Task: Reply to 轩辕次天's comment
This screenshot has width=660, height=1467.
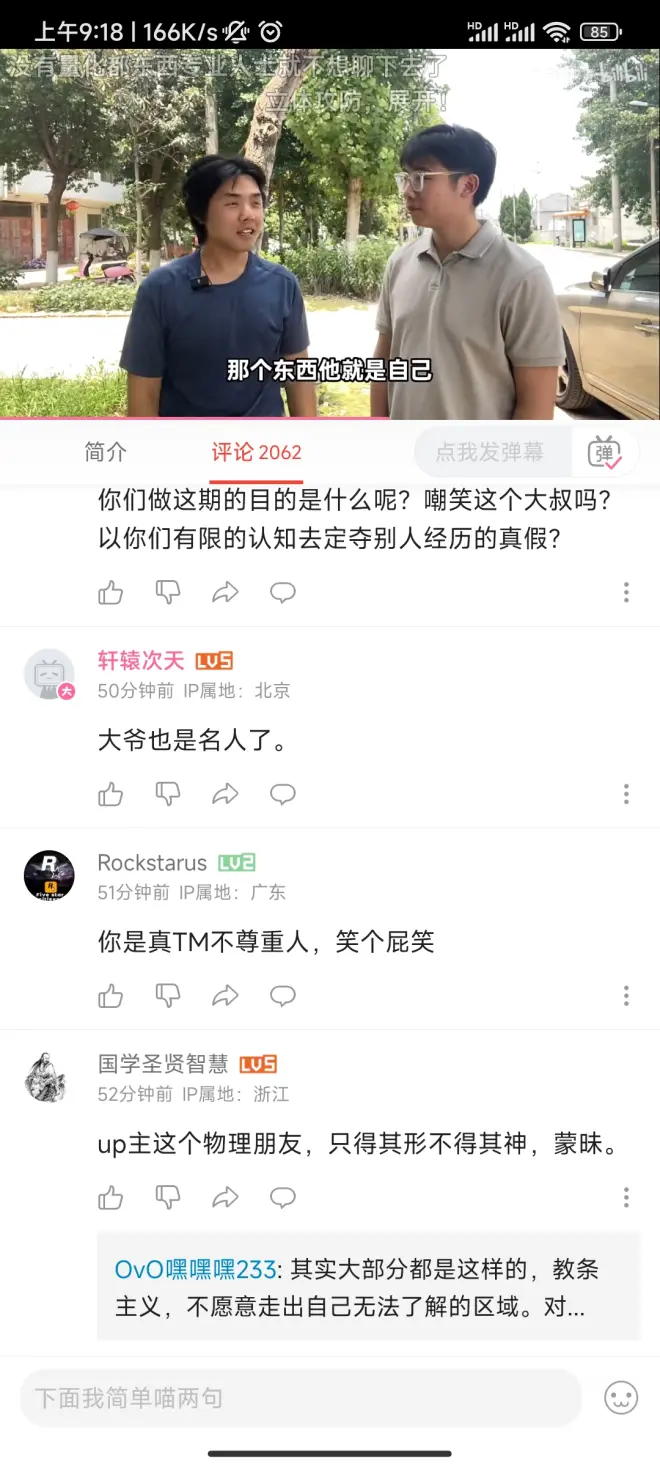Action: click(x=283, y=794)
